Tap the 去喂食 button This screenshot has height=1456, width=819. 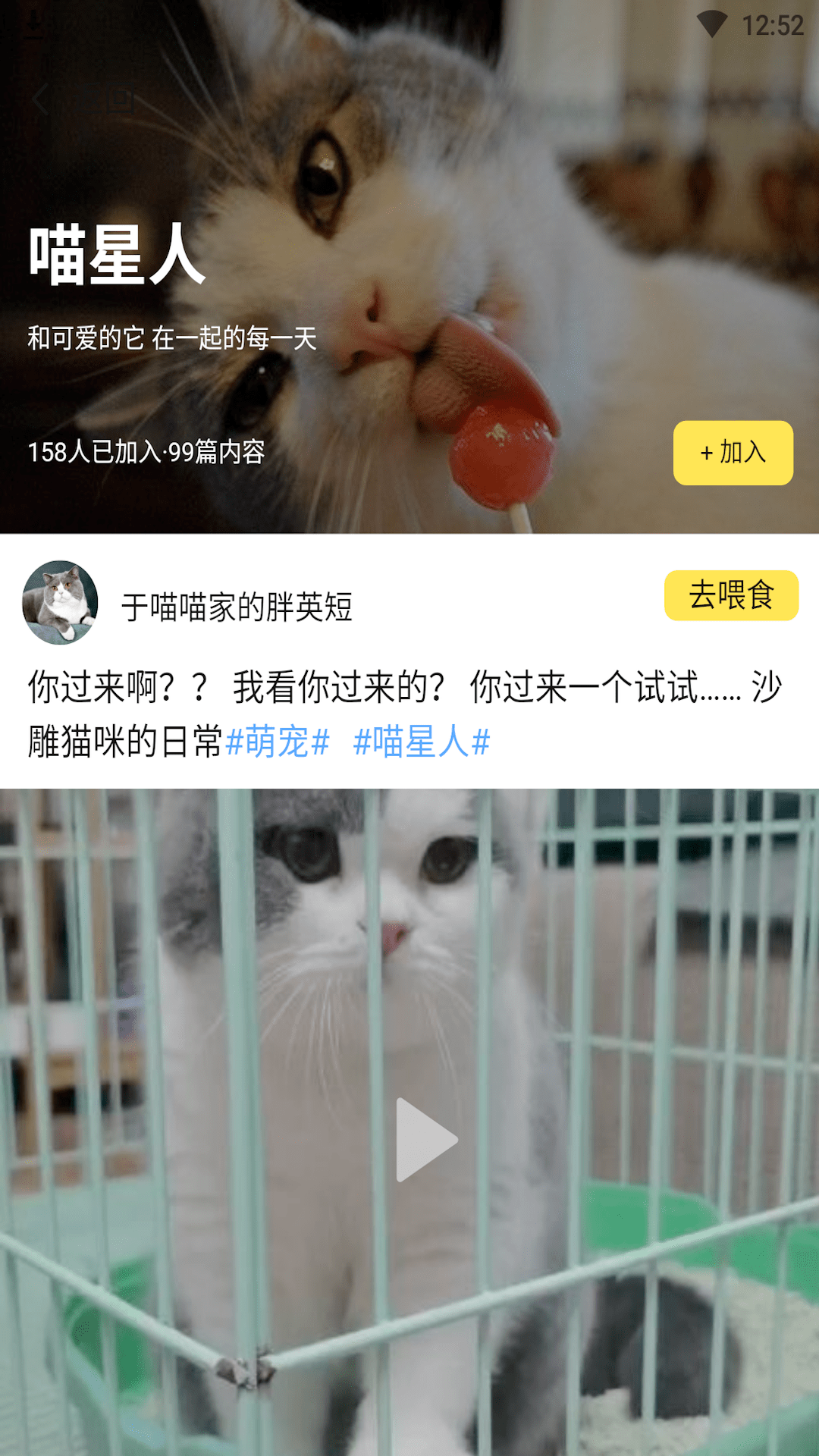point(731,595)
